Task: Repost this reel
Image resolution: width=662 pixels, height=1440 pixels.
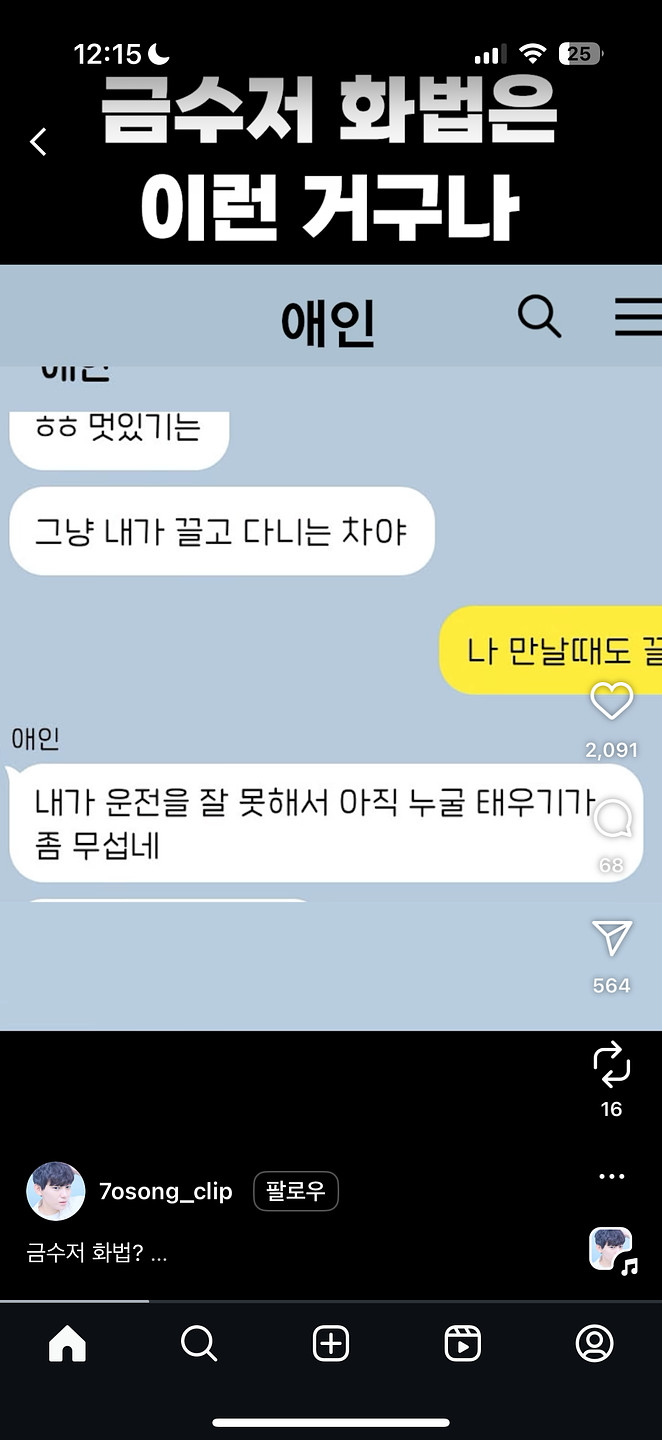Action: (x=611, y=1064)
